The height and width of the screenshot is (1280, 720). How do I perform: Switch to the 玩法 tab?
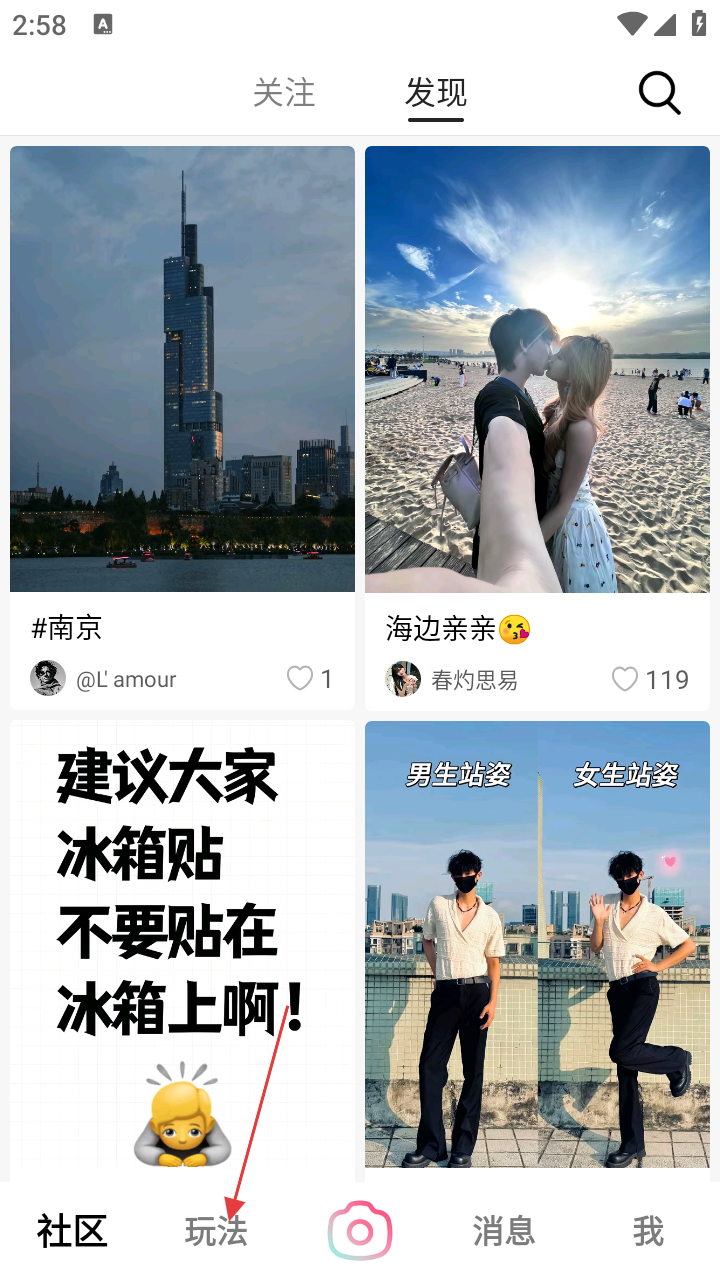[216, 1231]
